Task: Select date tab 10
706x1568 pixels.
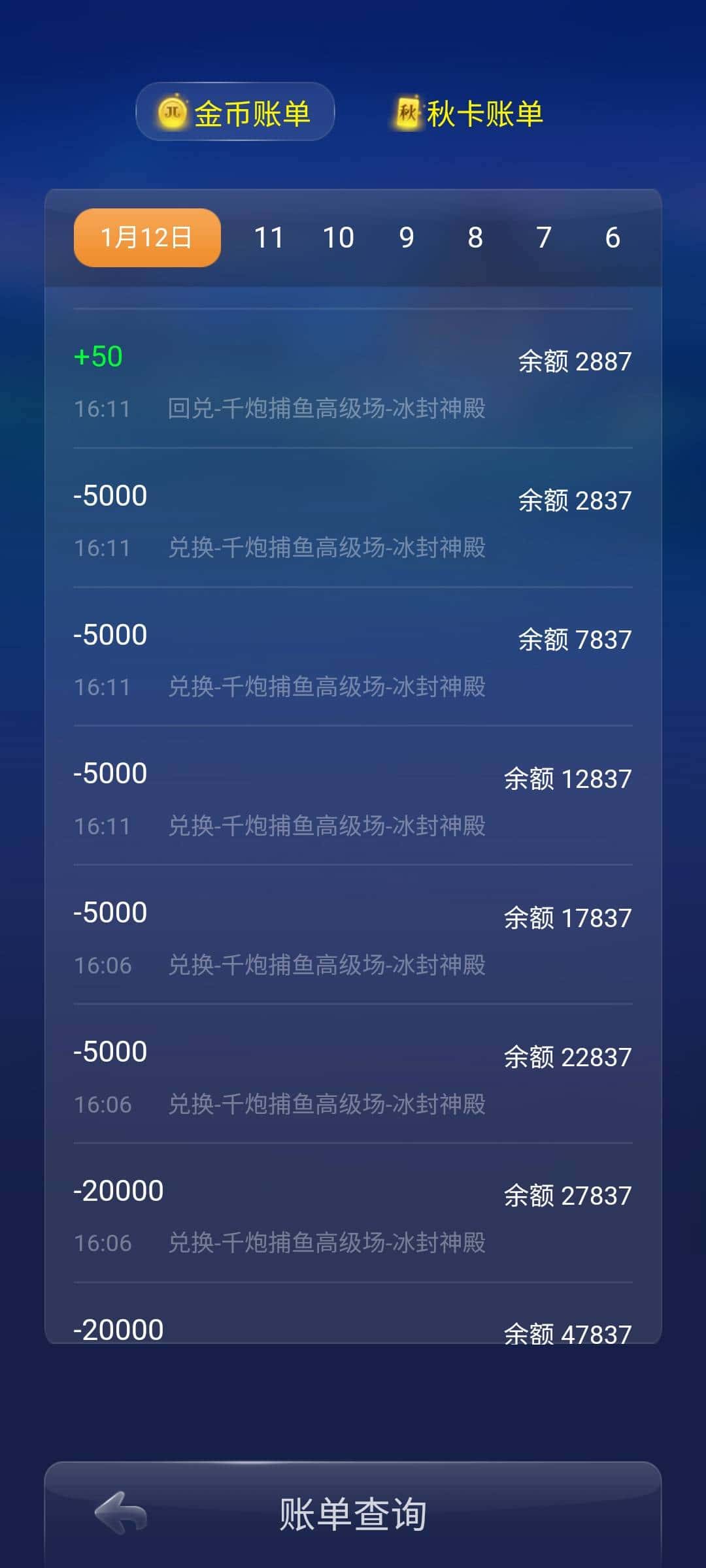Action: click(x=339, y=238)
